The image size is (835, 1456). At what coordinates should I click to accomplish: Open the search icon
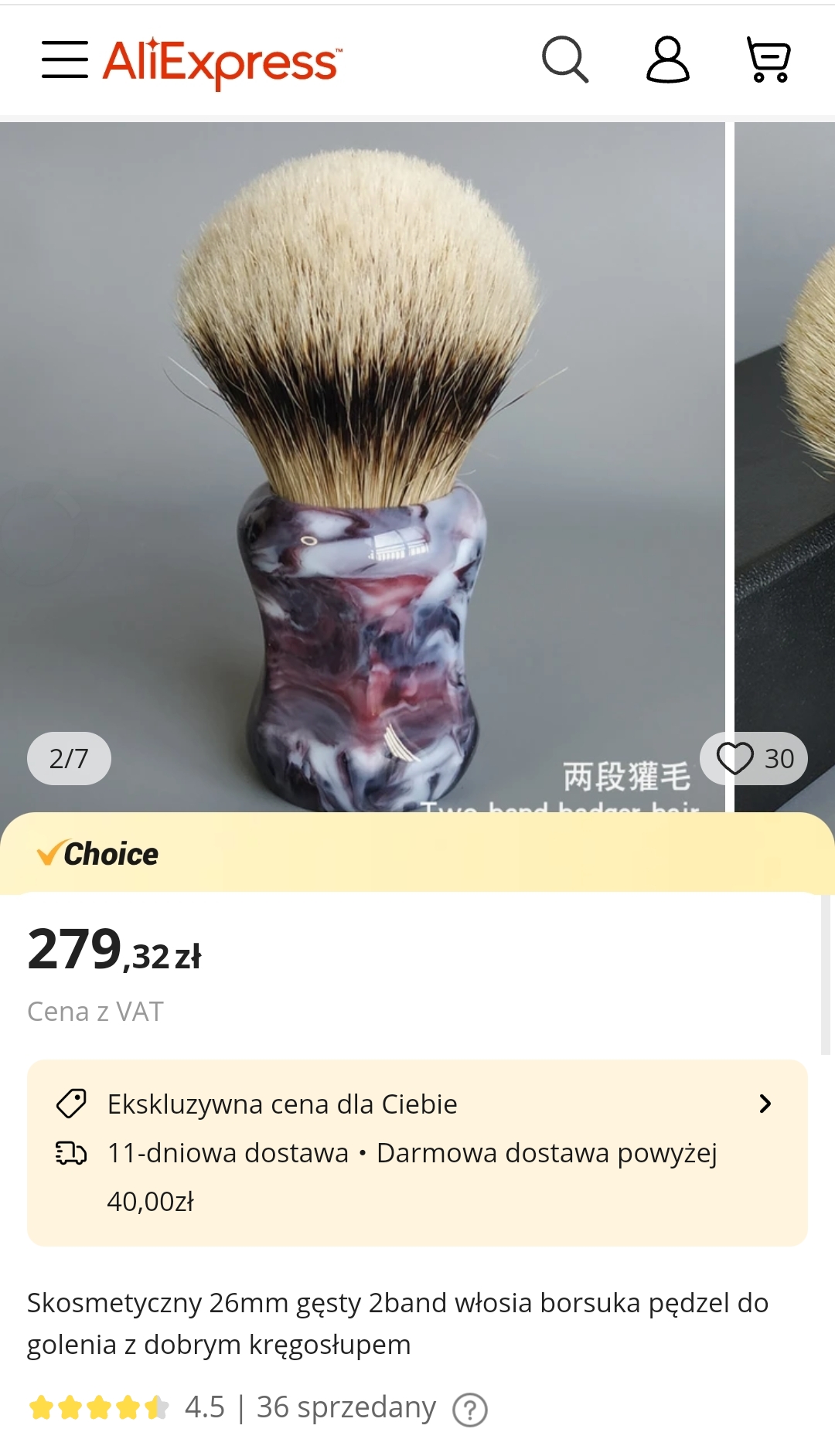[565, 60]
